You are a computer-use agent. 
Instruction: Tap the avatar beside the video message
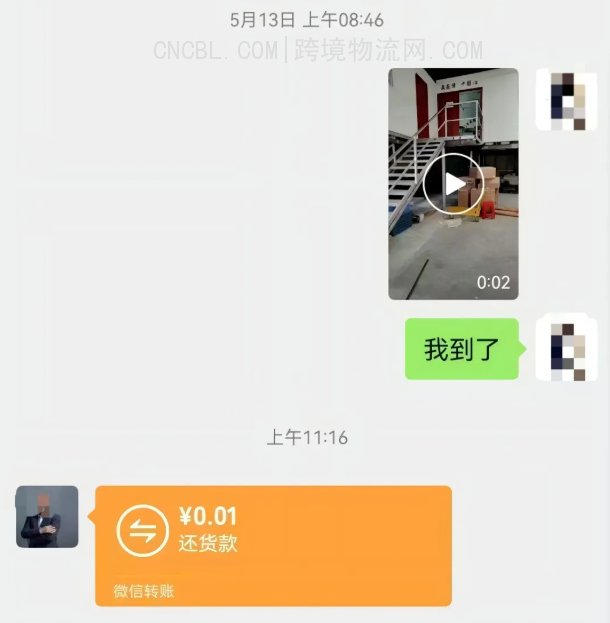[x=566, y=100]
